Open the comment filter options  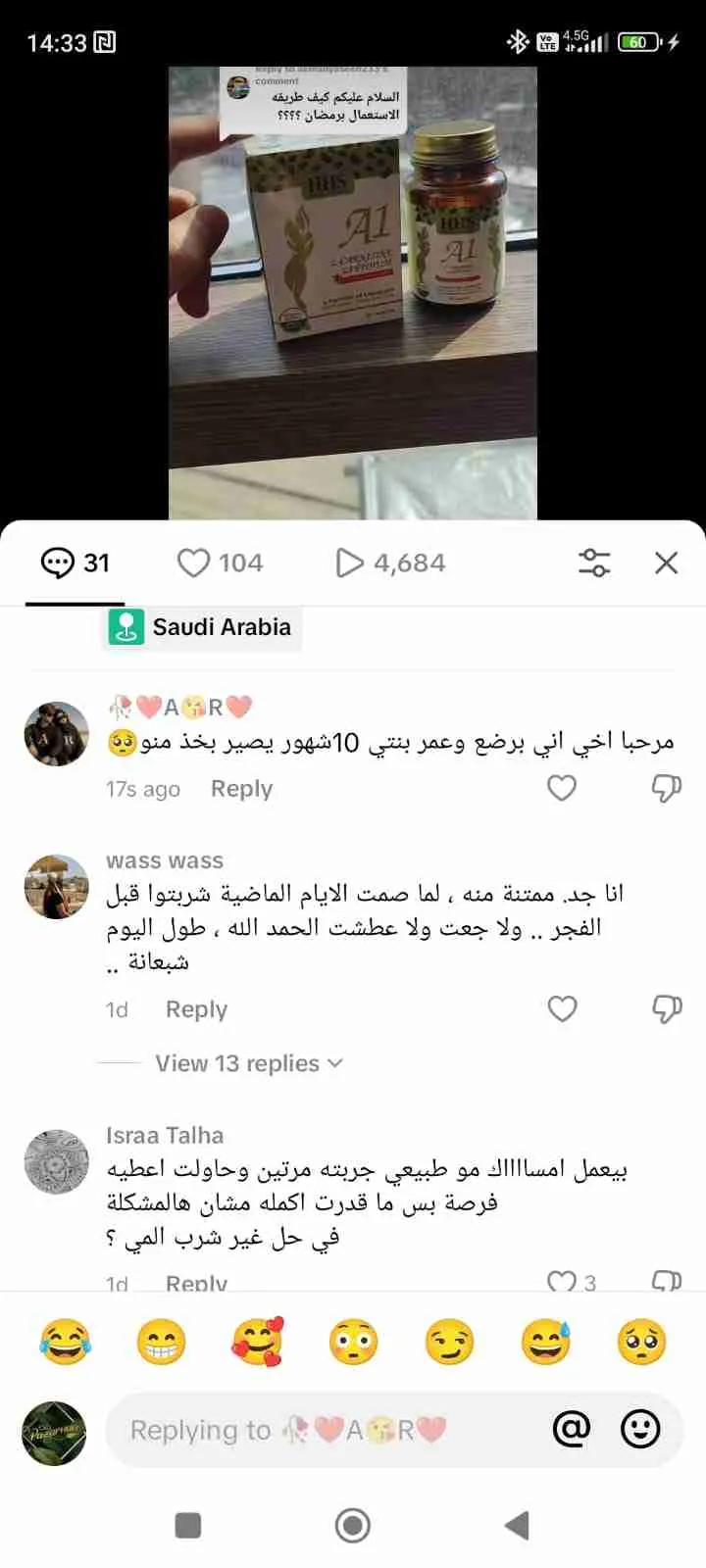594,563
